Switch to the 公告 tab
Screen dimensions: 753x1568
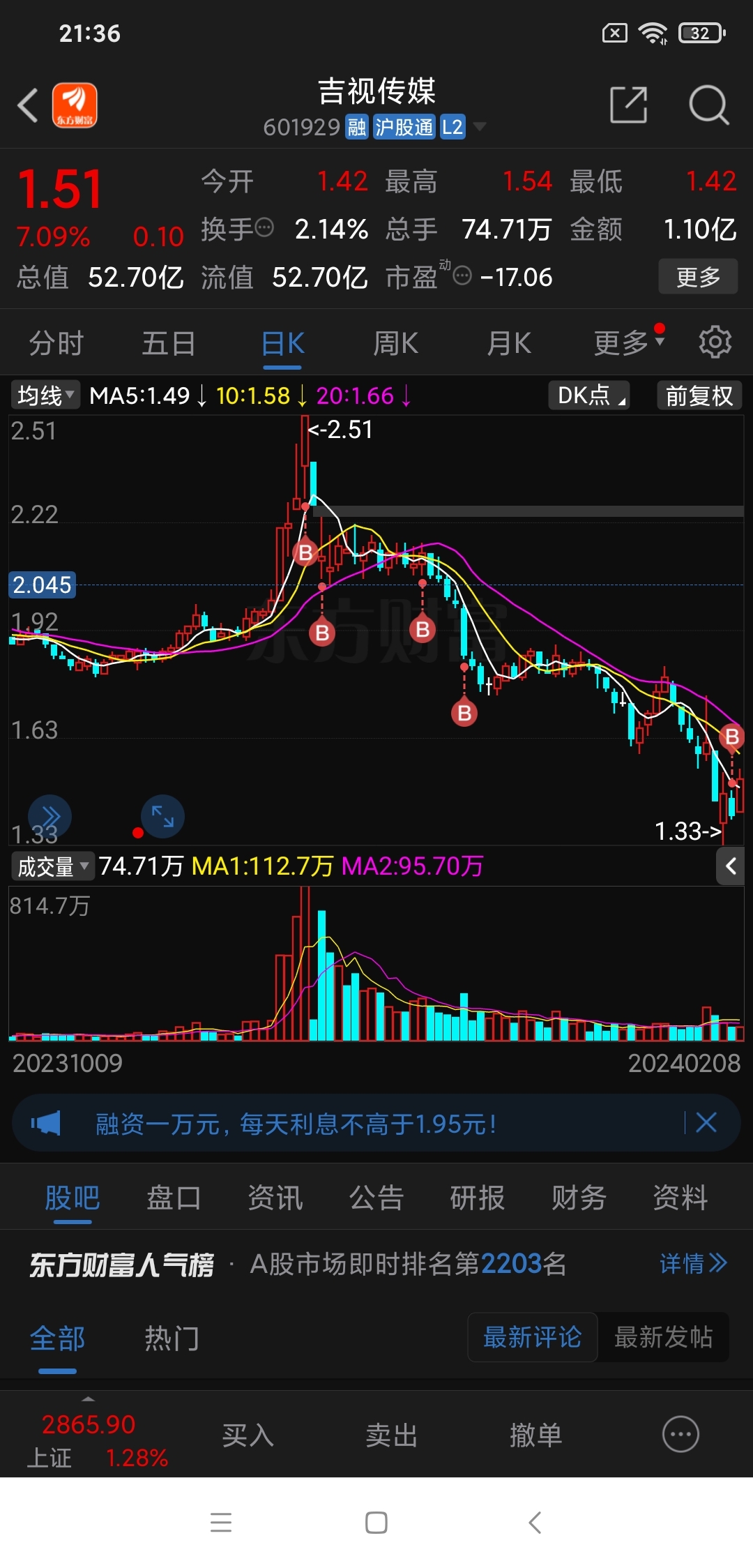[376, 1198]
